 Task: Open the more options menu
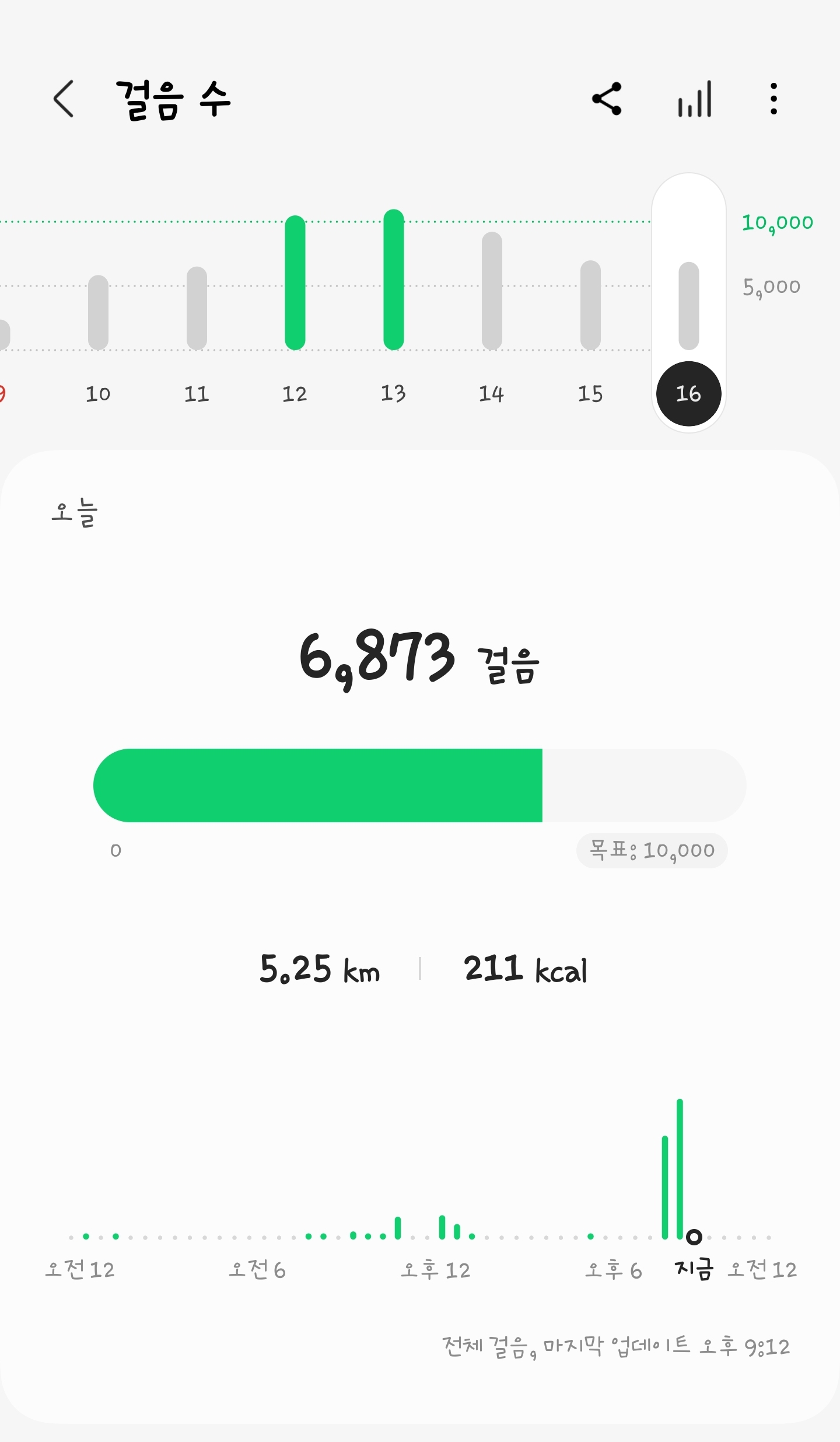[773, 99]
